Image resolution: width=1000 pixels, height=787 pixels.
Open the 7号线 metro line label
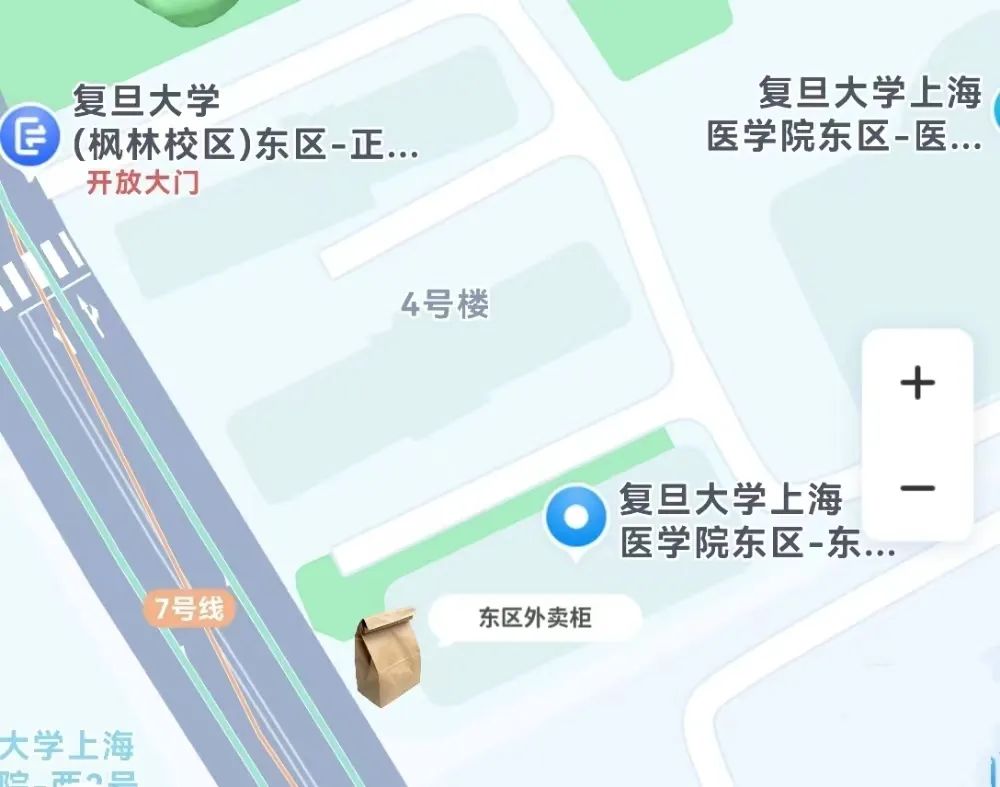pos(189,609)
